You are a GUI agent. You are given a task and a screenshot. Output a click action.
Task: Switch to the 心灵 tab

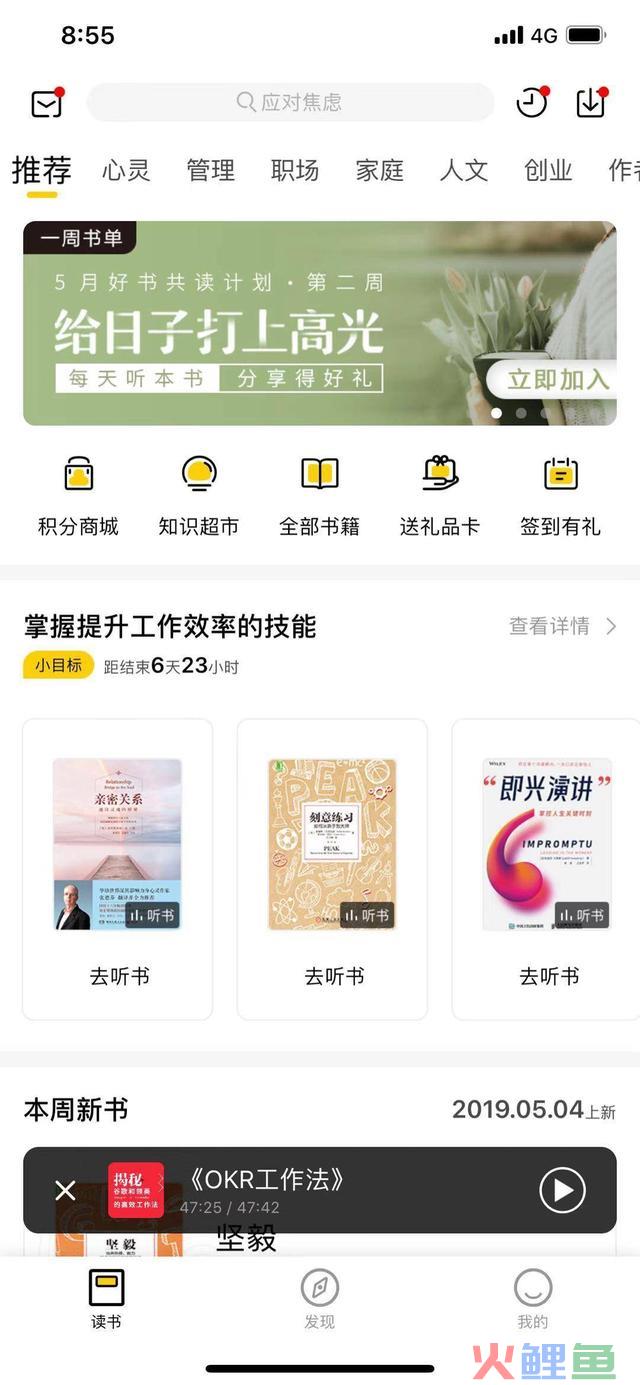point(126,171)
